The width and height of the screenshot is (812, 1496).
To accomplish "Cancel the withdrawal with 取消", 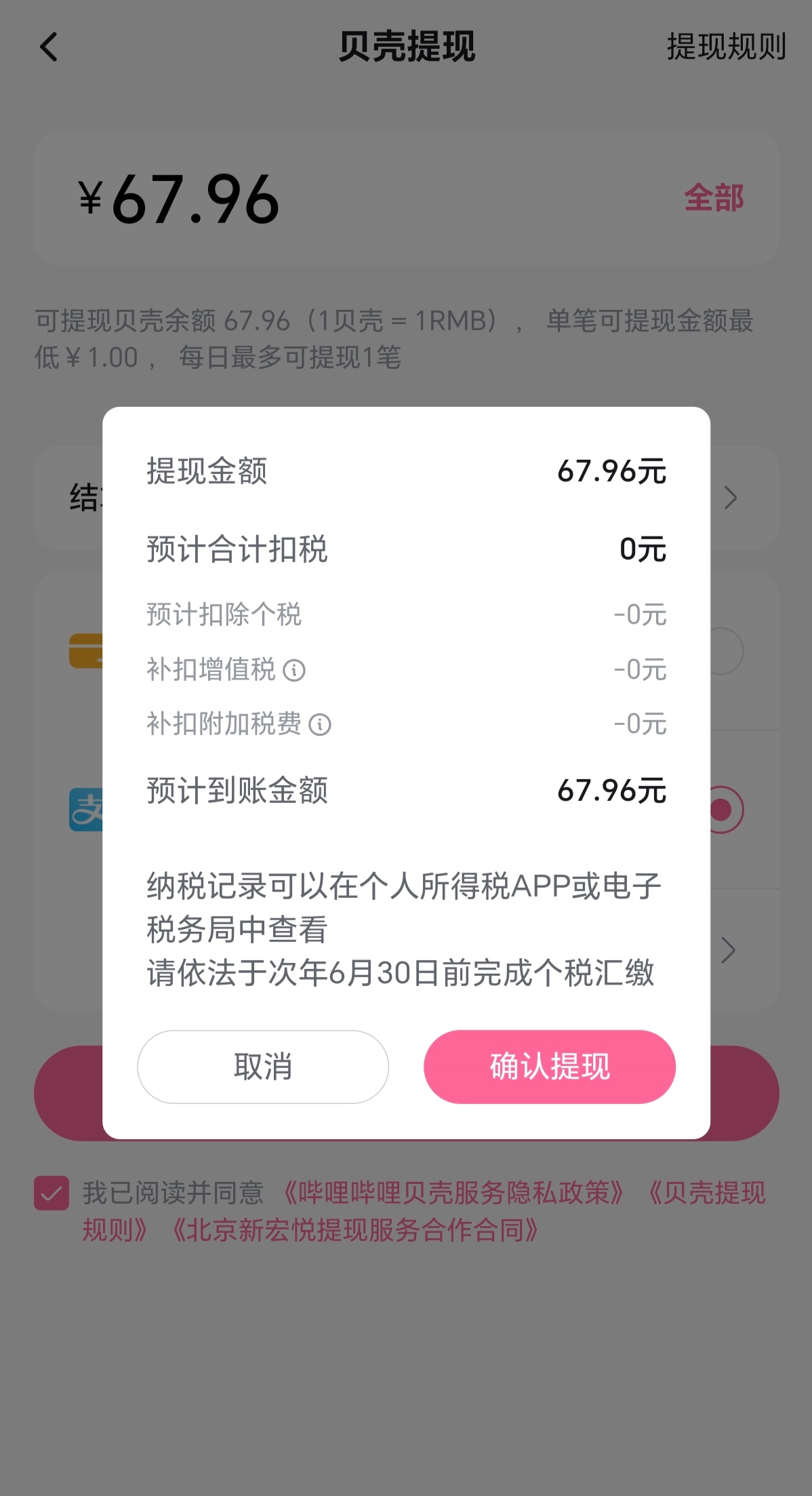I will click(263, 1067).
